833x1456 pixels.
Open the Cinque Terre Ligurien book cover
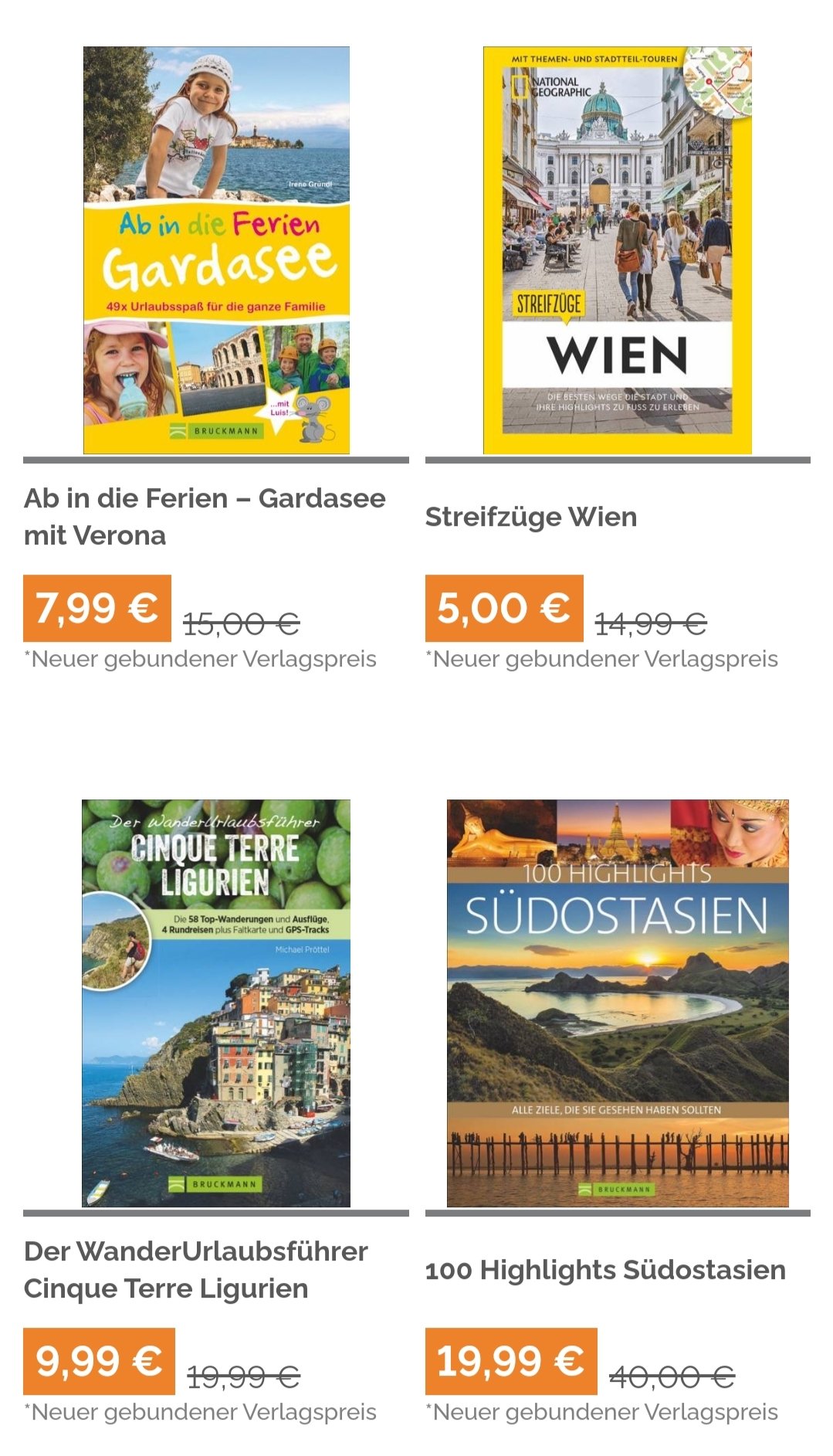pos(216,1003)
